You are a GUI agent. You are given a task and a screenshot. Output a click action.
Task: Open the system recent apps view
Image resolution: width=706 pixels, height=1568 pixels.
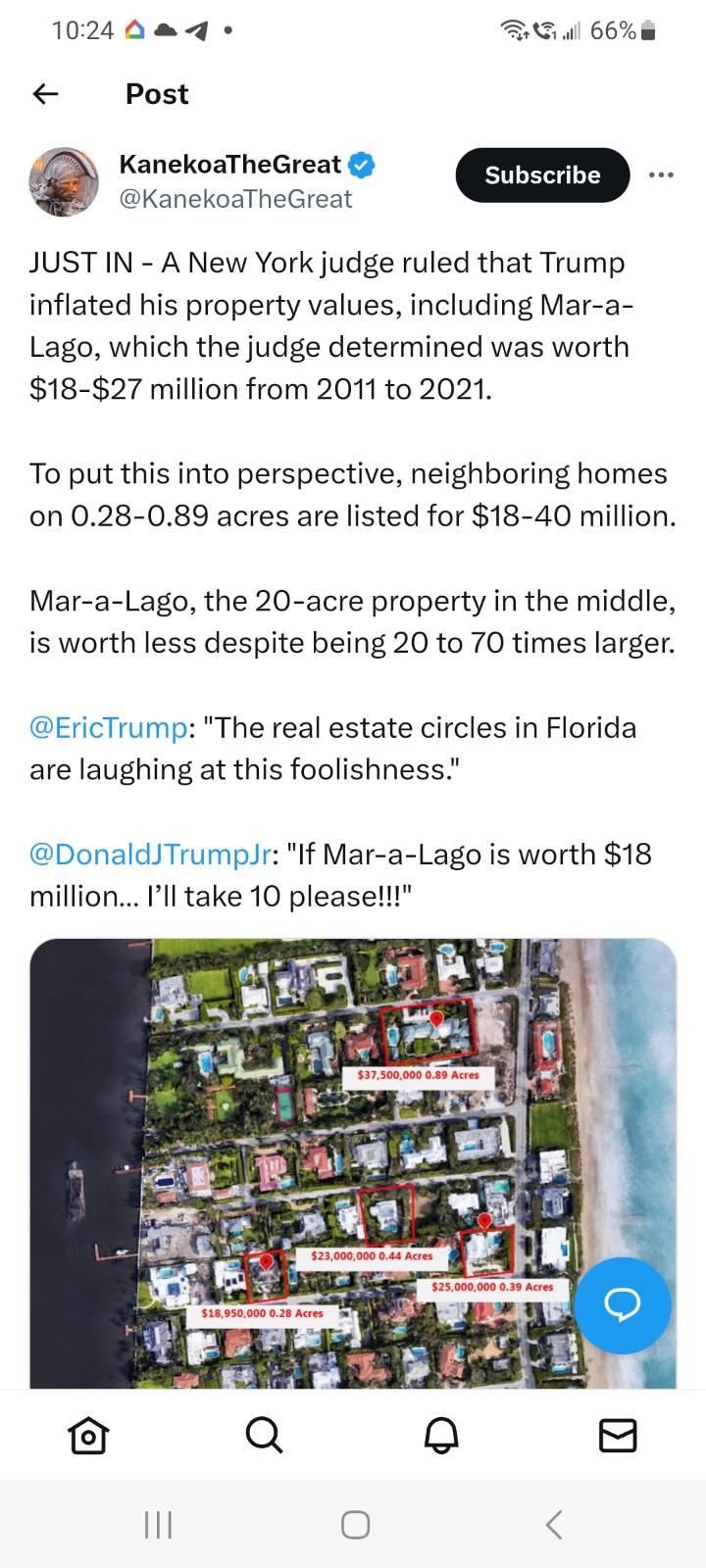tap(158, 1524)
